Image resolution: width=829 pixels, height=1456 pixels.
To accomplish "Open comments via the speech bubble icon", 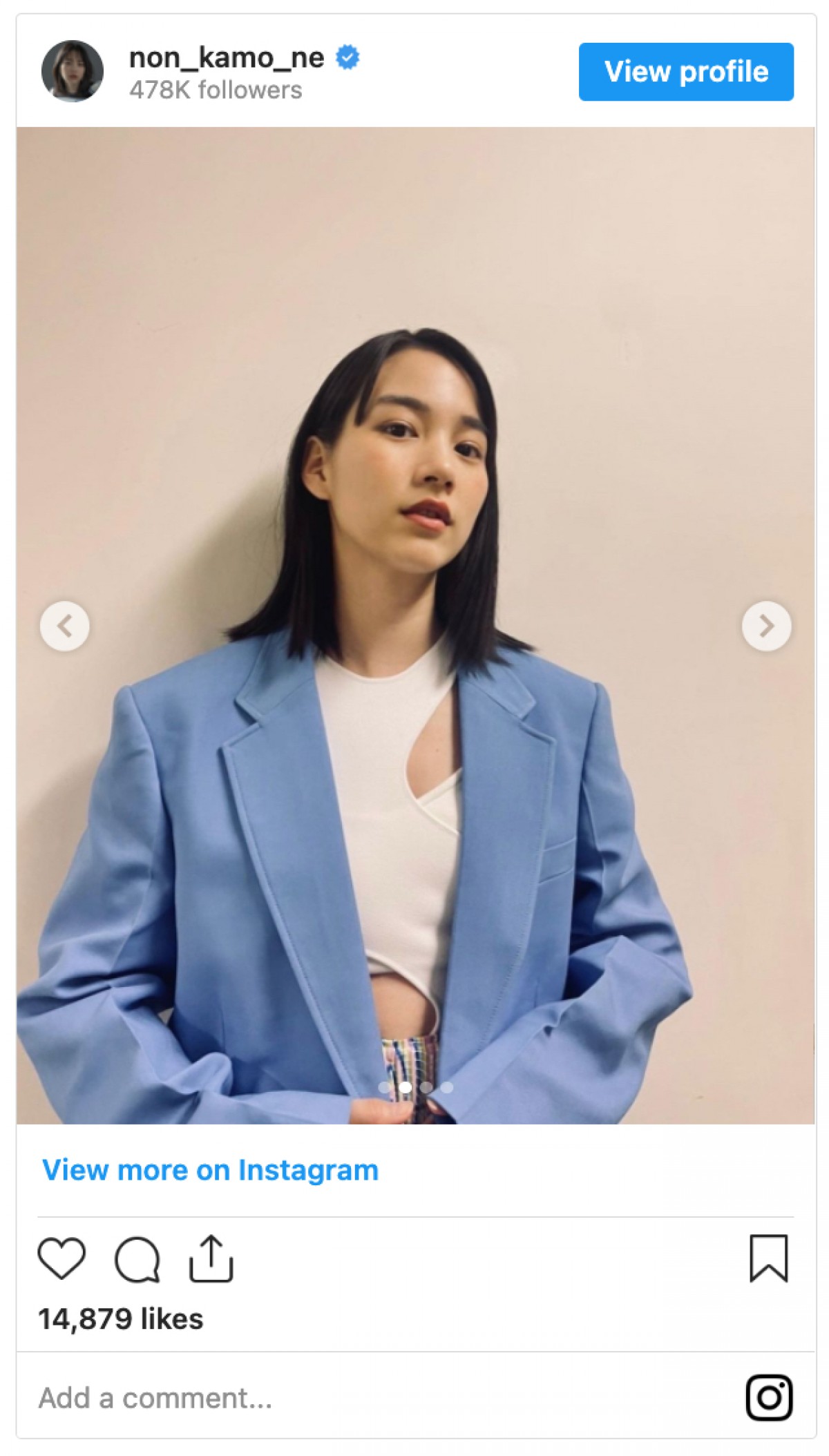I will (x=137, y=1260).
